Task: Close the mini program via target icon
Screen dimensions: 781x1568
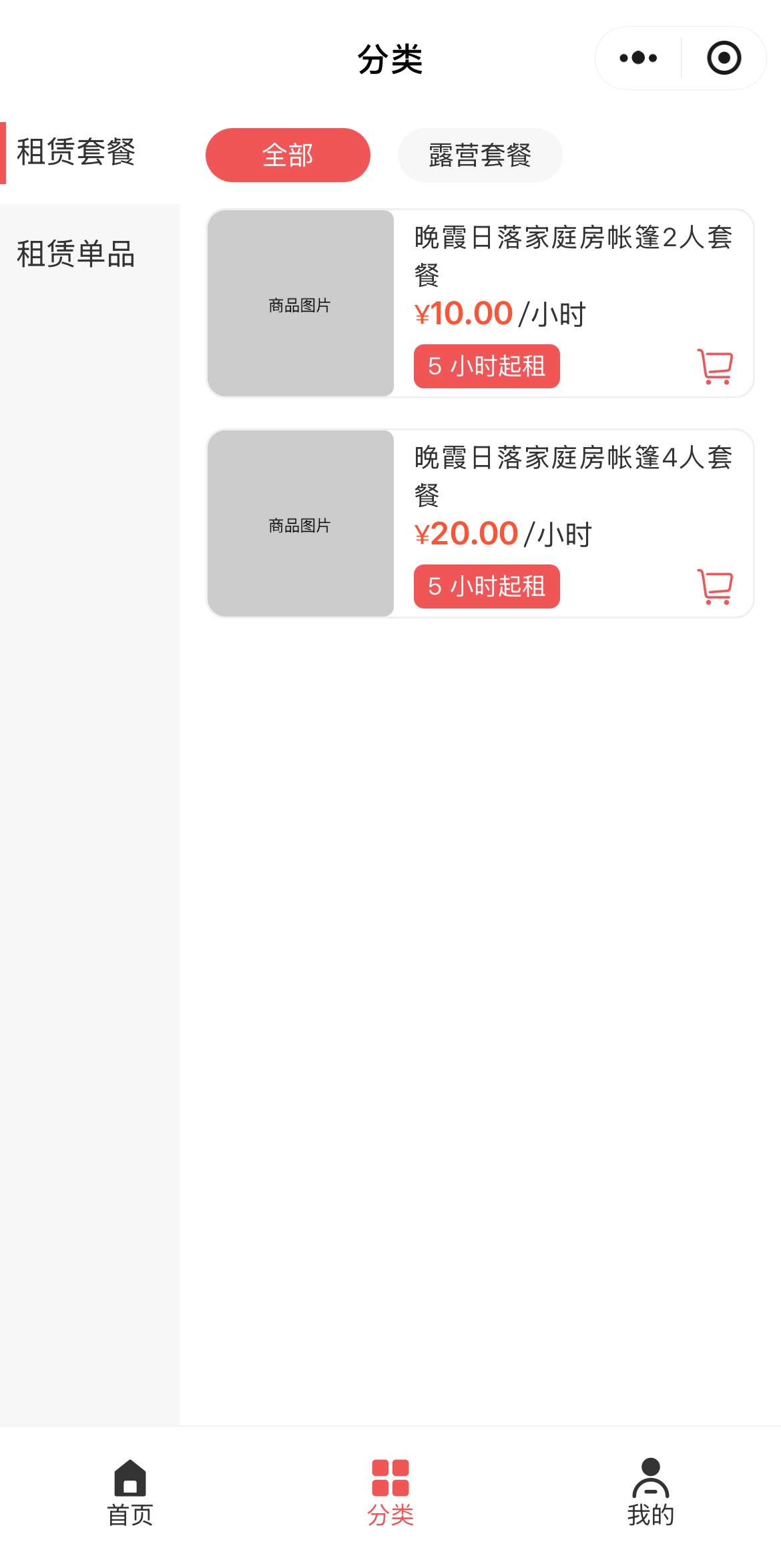Action: coord(724,58)
